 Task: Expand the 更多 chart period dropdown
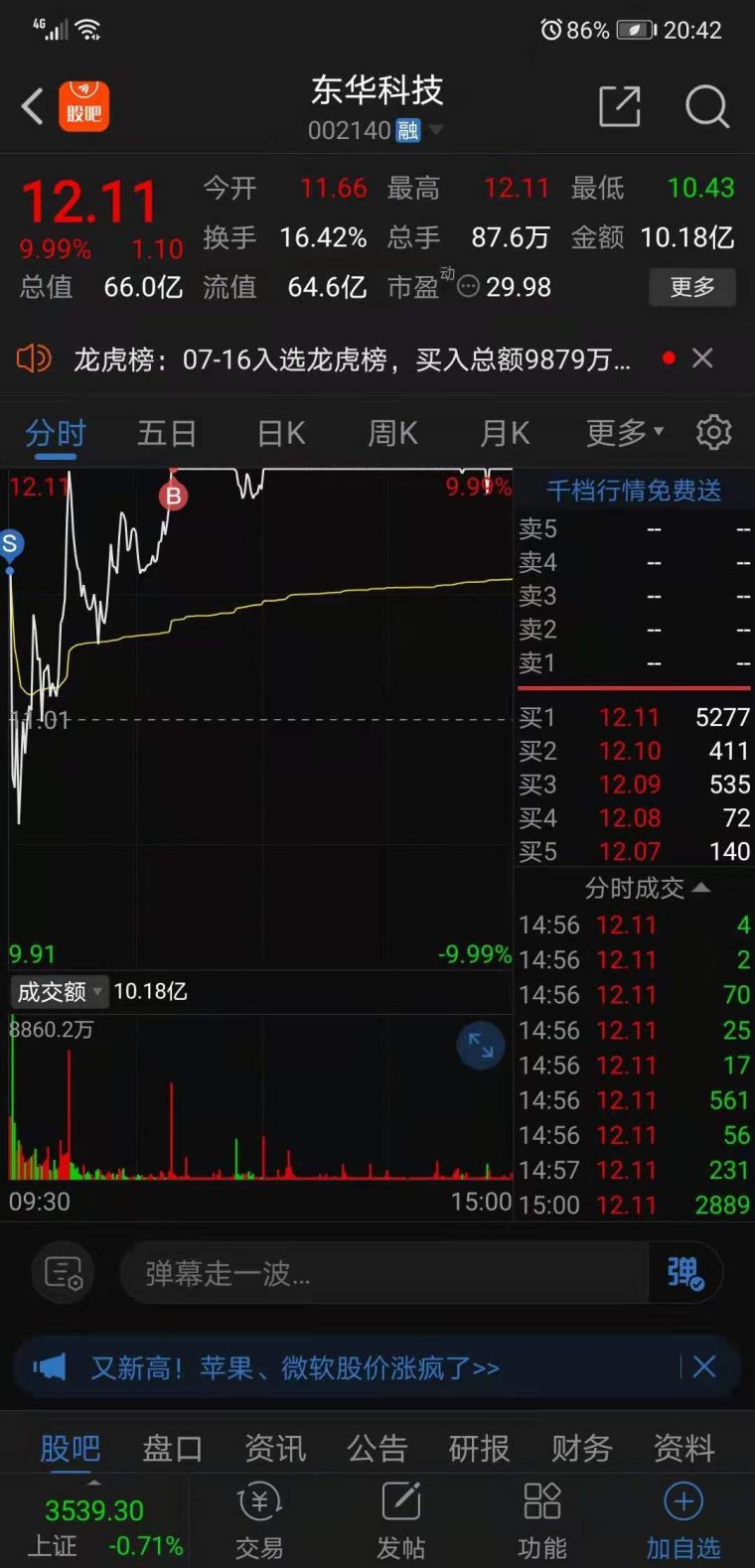pos(624,433)
